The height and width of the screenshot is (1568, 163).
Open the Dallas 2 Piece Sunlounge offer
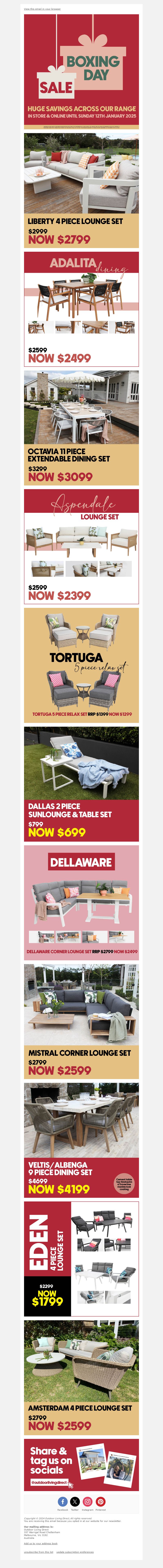81,783
